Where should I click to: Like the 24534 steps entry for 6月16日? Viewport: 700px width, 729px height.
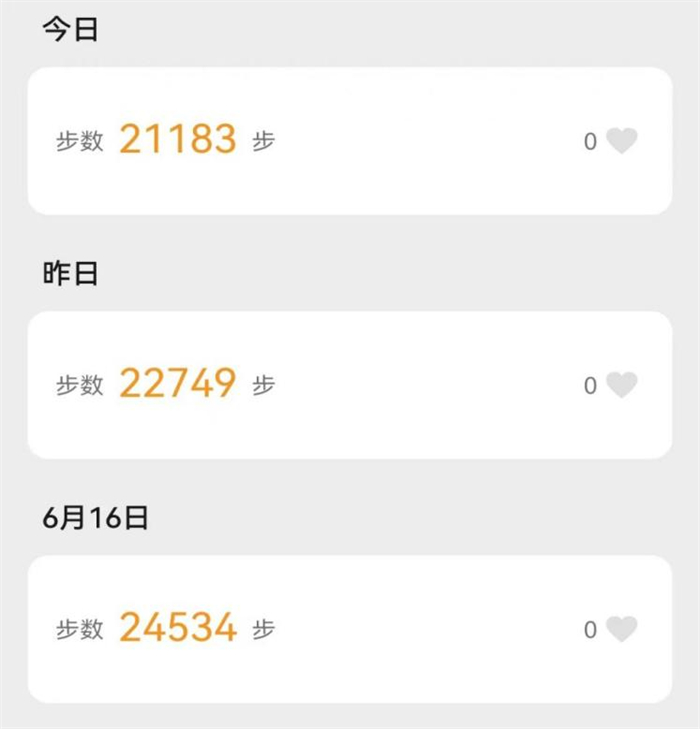tap(621, 629)
